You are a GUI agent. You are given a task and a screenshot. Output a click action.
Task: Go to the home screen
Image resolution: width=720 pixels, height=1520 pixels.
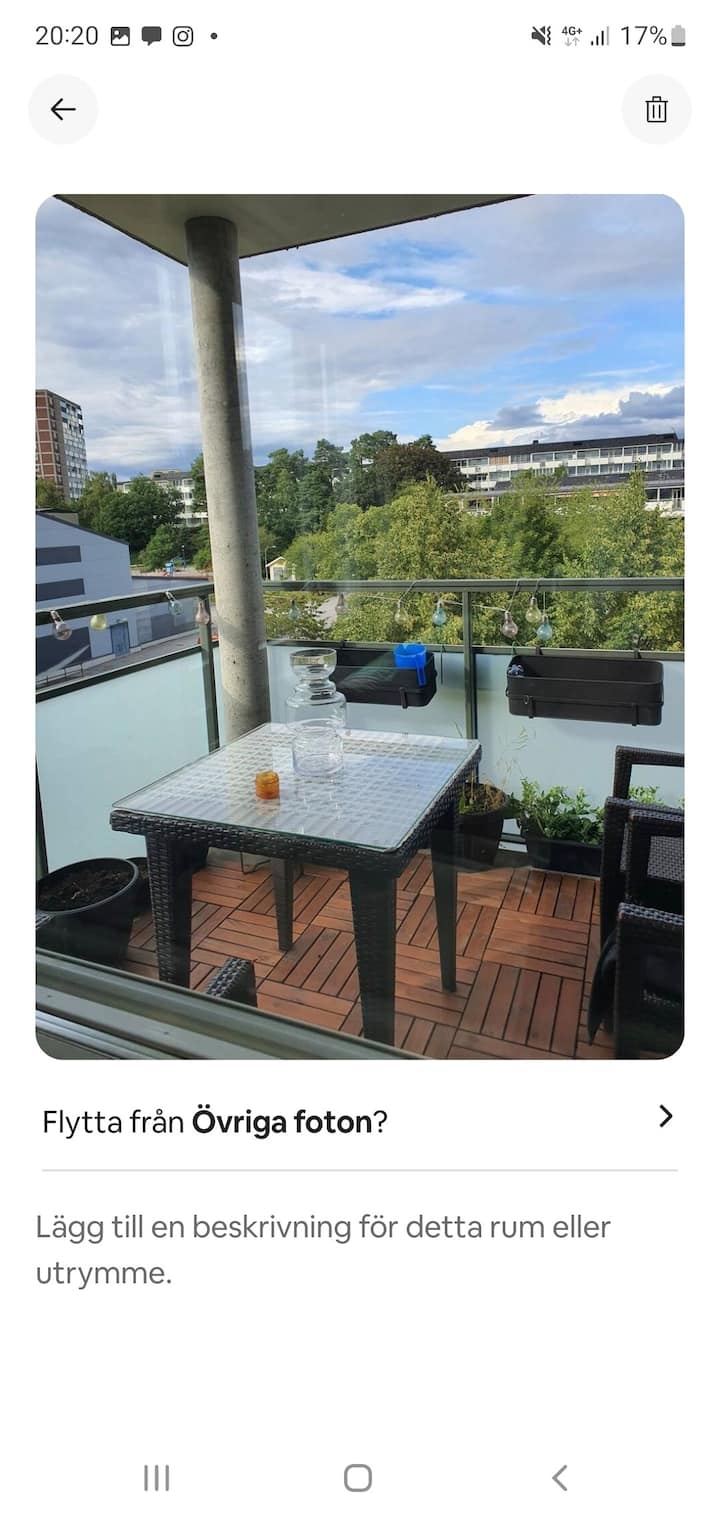(358, 1478)
